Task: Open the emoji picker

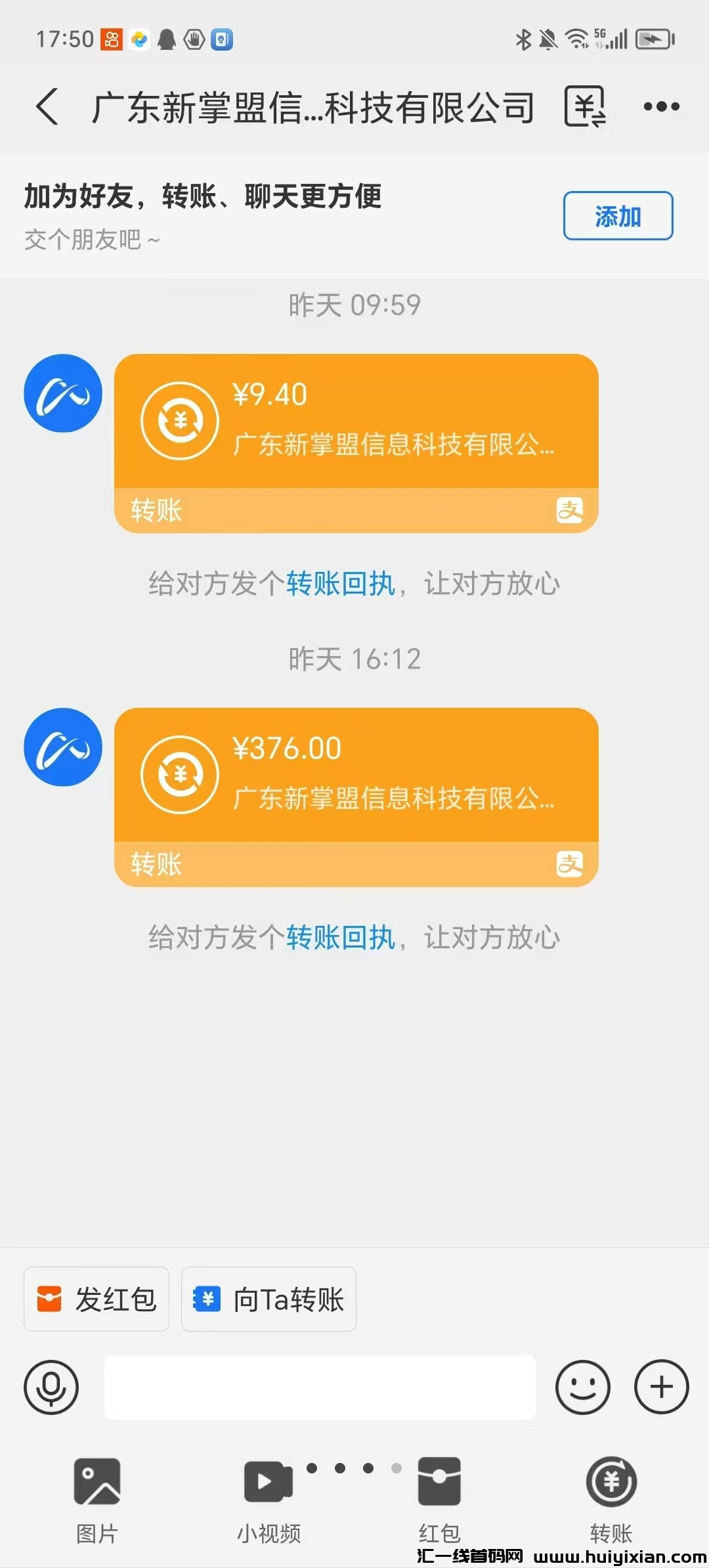Action: tap(582, 1387)
